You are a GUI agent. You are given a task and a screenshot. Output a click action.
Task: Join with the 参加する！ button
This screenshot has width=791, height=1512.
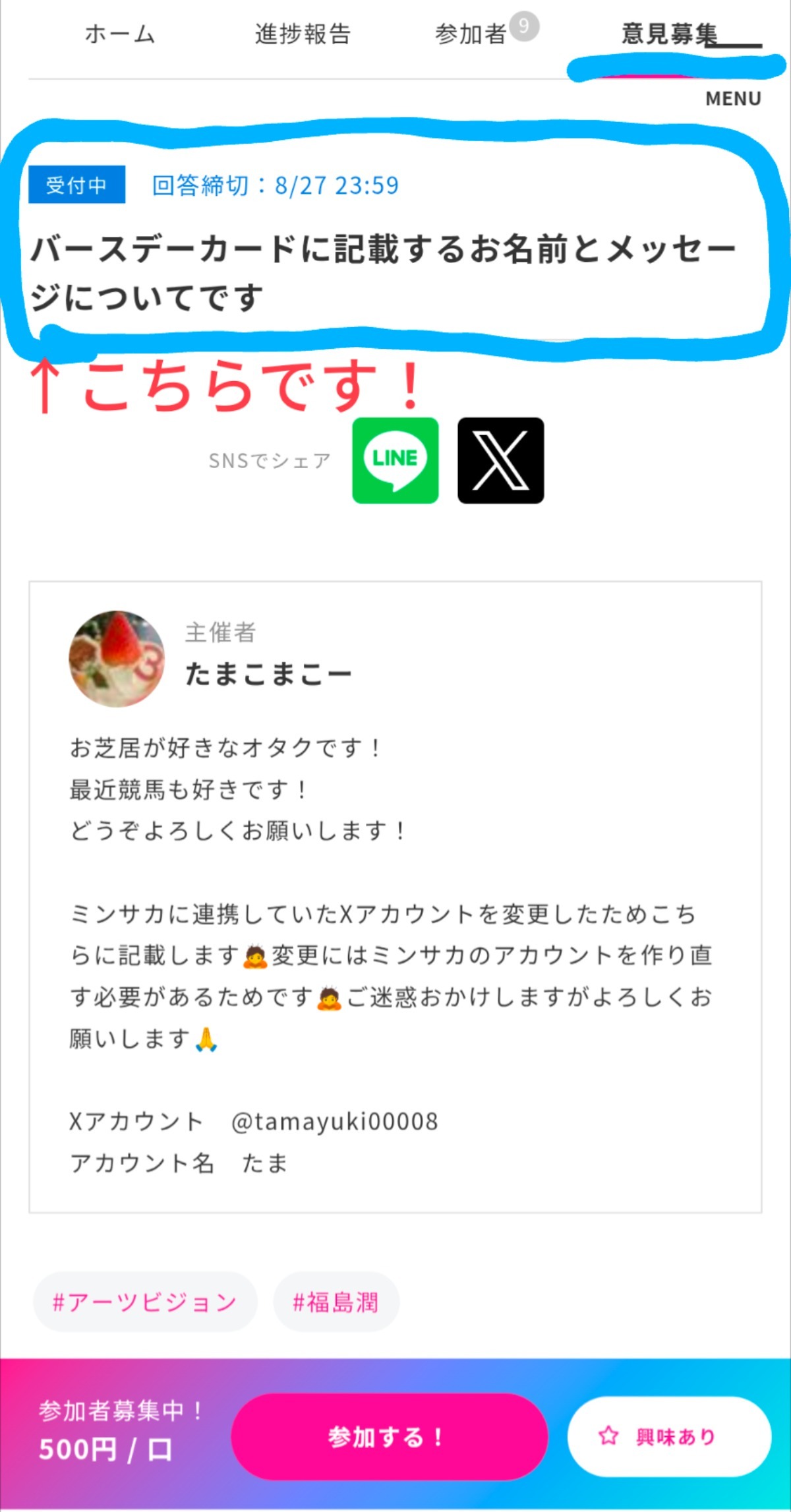point(389,1436)
